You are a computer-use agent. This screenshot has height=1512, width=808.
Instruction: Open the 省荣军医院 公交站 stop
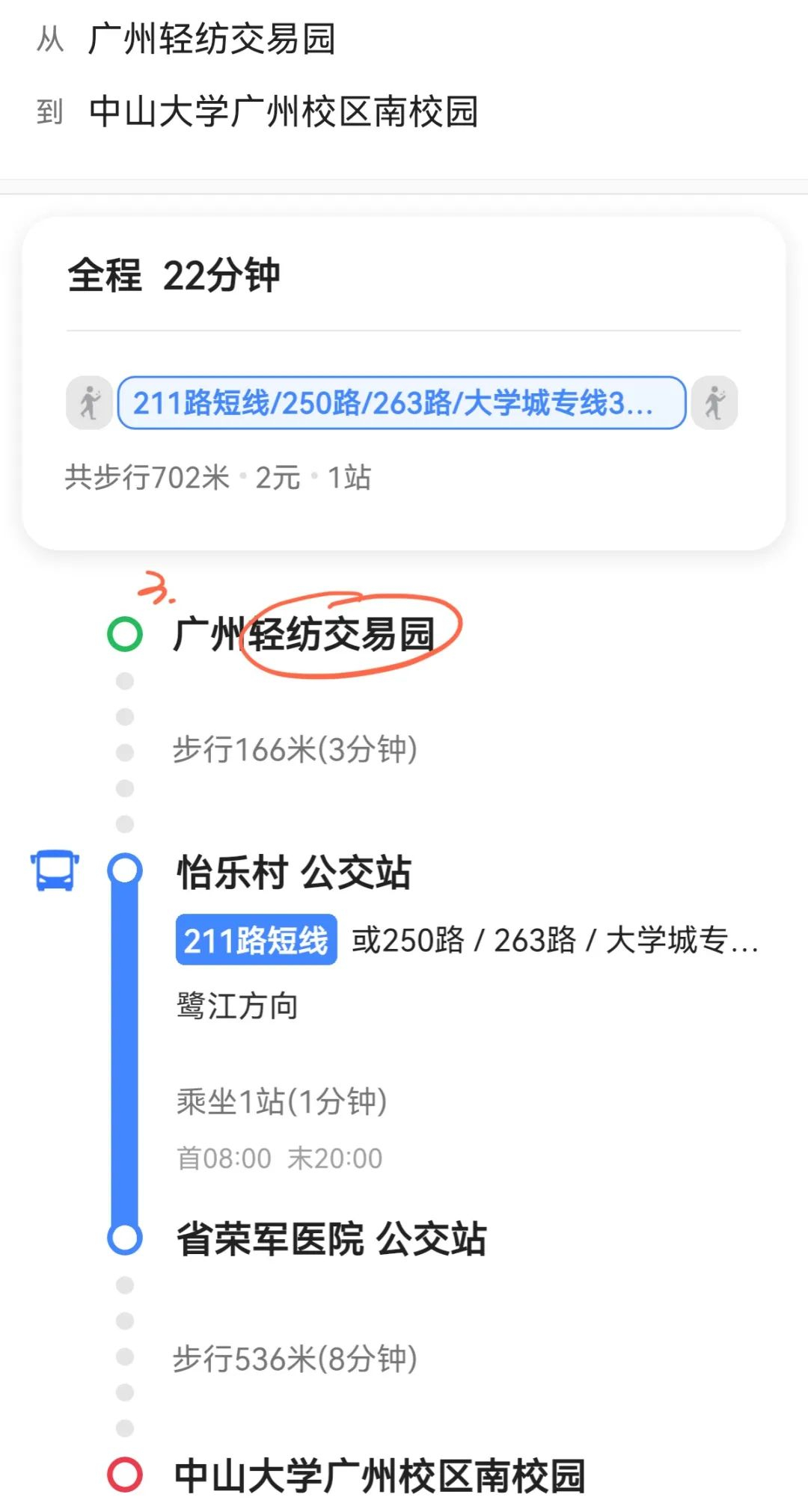331,1239
